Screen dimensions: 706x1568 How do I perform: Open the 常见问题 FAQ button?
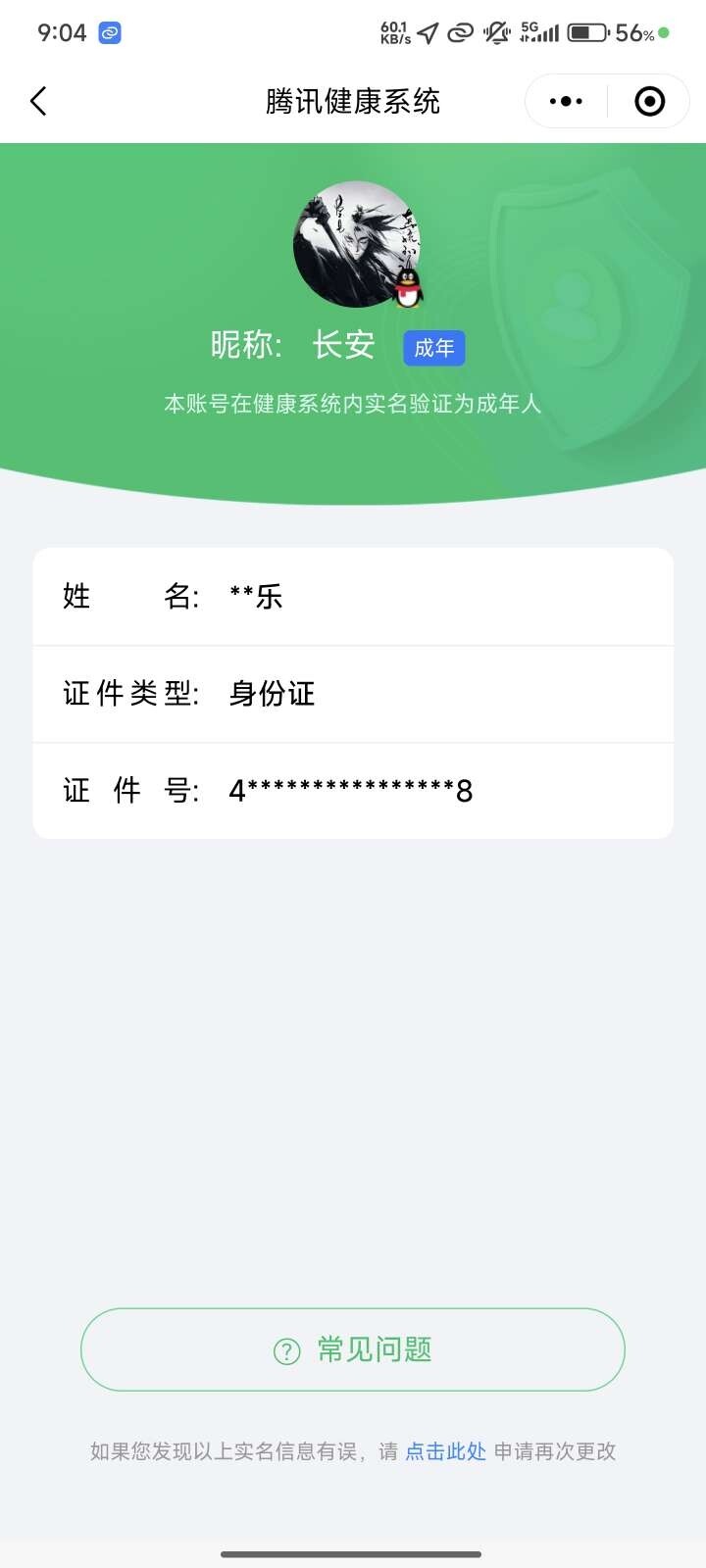pos(353,1349)
